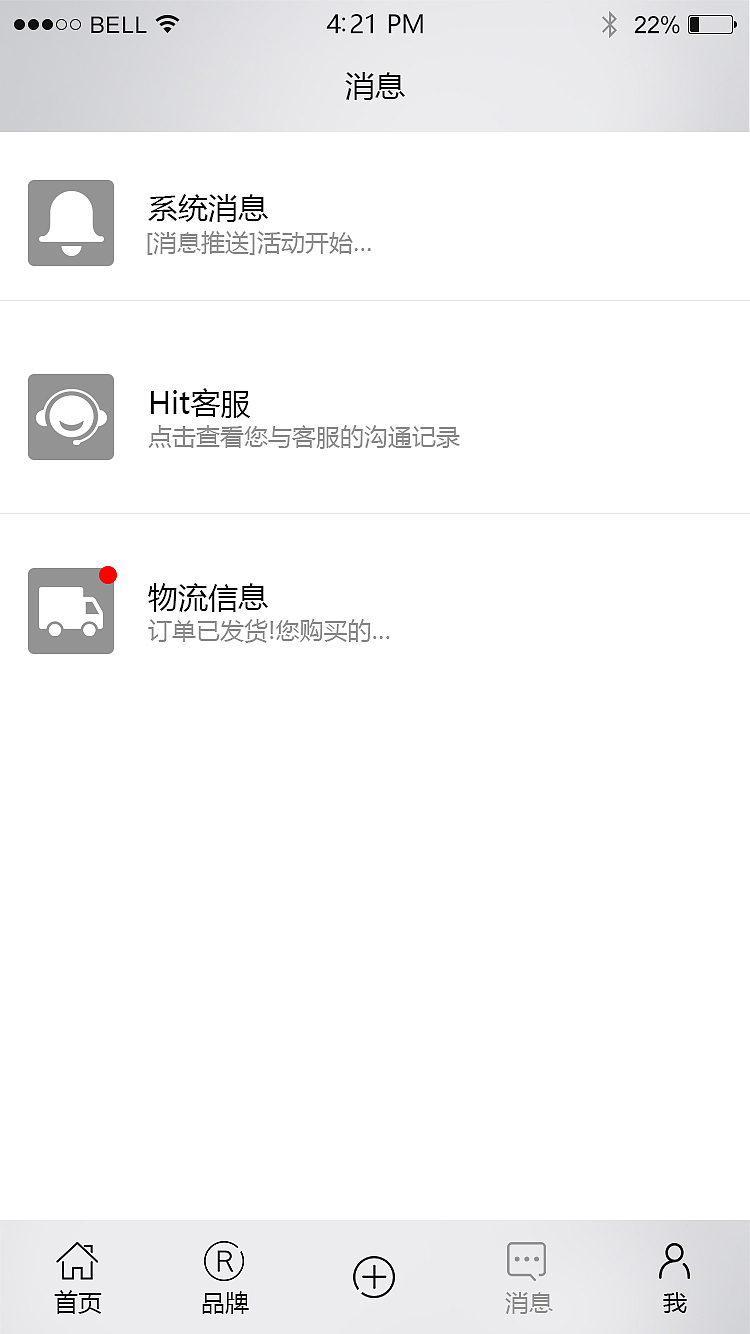Tap the 消息 title in the header
This screenshot has height=1334, width=750.
(x=375, y=87)
